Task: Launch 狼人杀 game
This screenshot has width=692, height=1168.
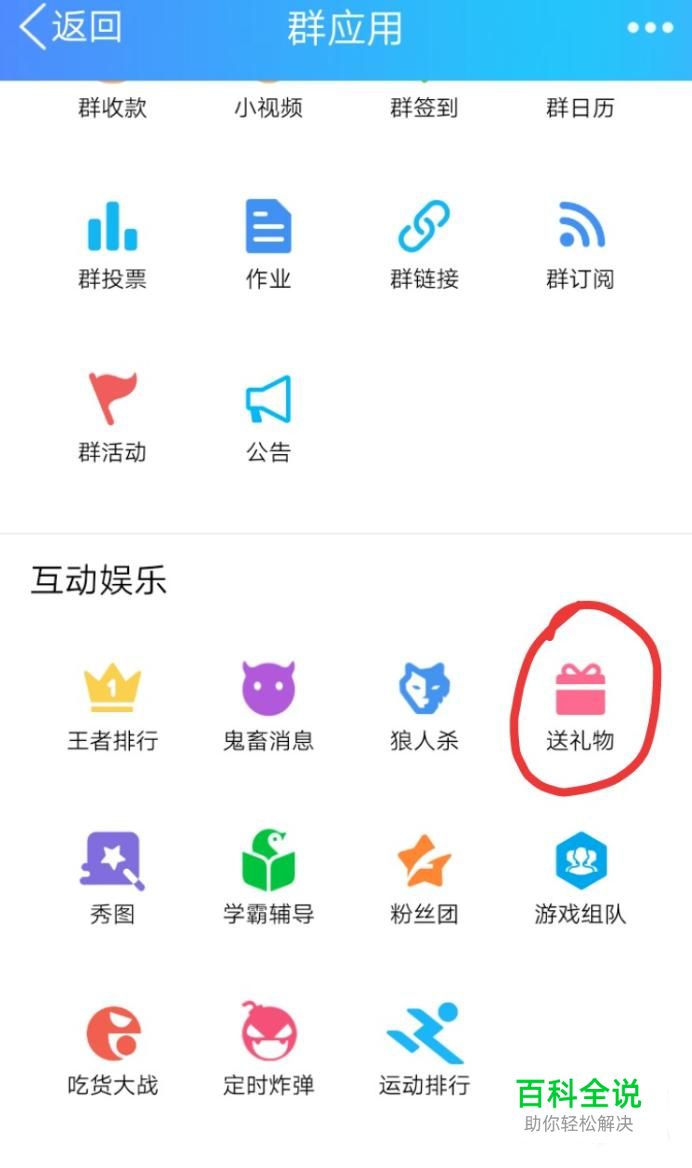Action: pyautogui.click(x=424, y=708)
